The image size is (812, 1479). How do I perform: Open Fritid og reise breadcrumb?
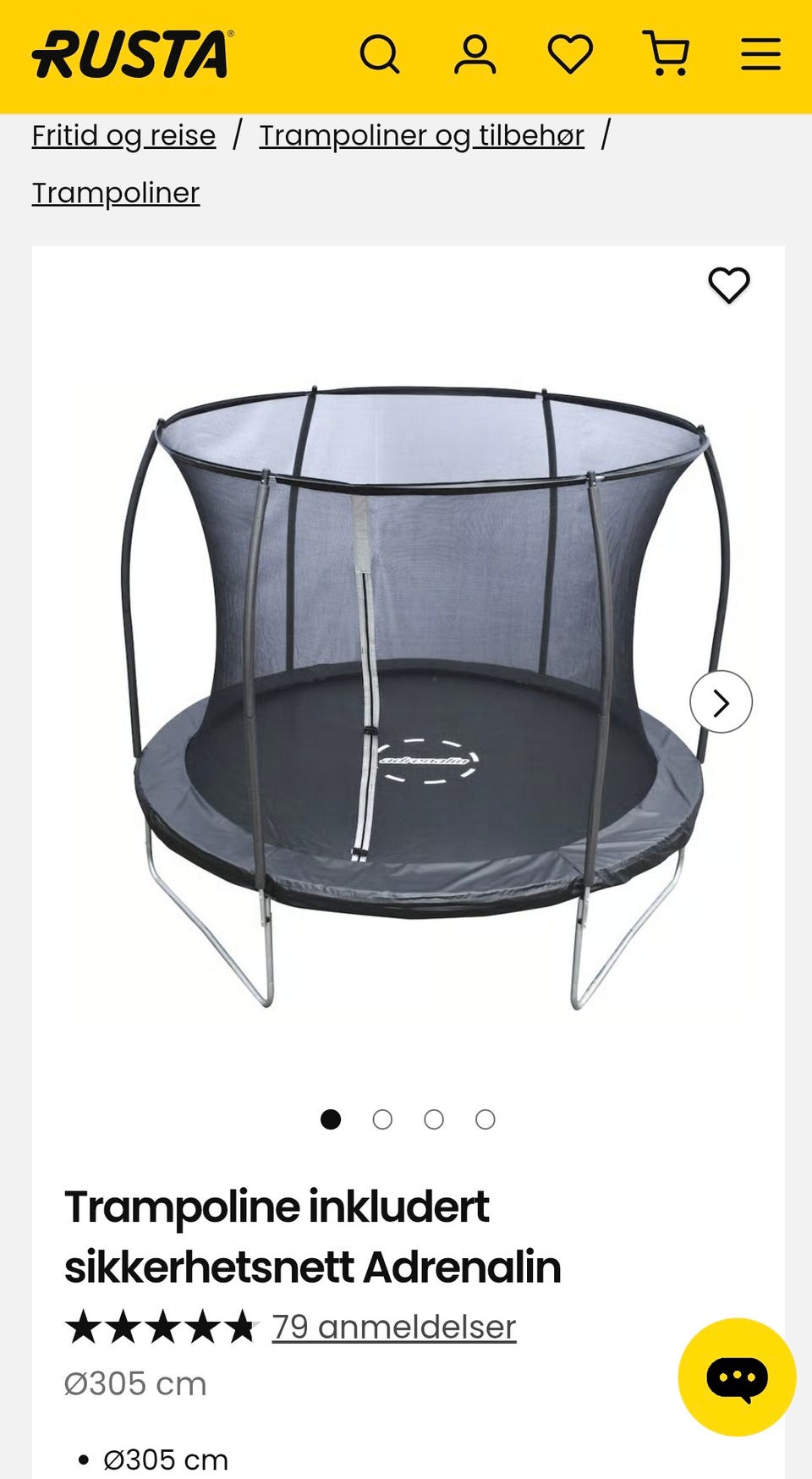[123, 135]
